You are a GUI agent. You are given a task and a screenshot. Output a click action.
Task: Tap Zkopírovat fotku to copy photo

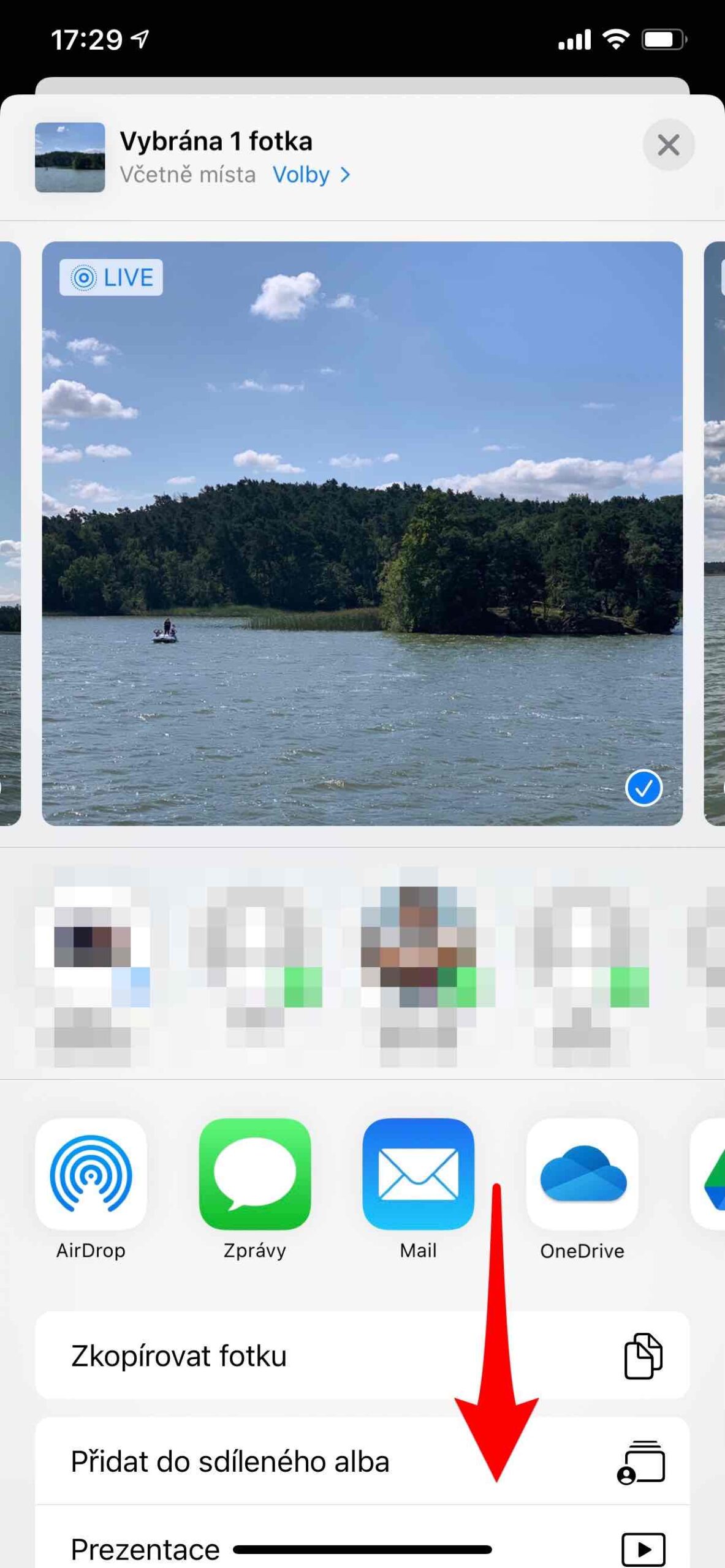(x=362, y=1355)
